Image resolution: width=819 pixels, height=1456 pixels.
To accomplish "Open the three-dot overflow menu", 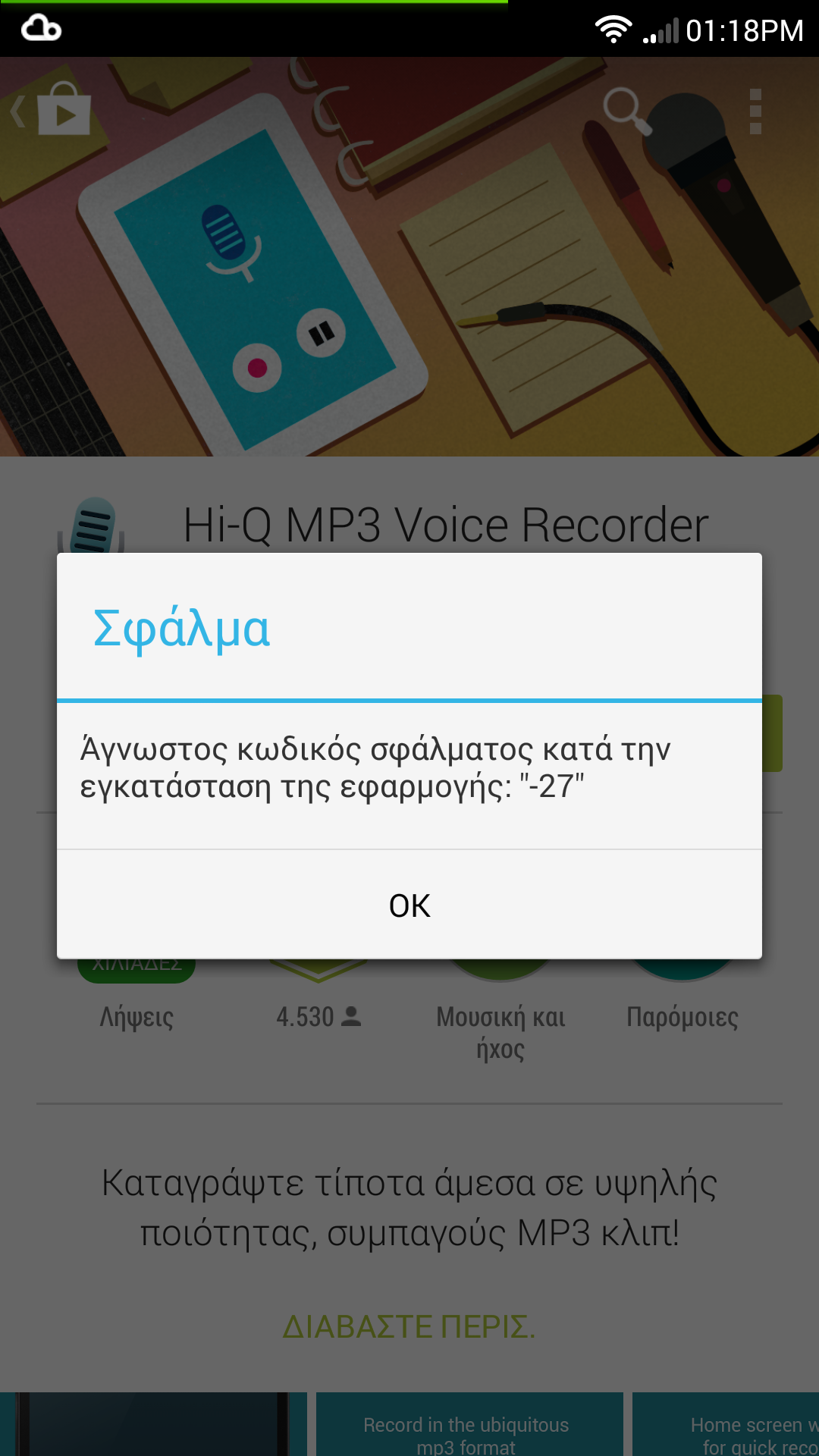I will pos(755,111).
